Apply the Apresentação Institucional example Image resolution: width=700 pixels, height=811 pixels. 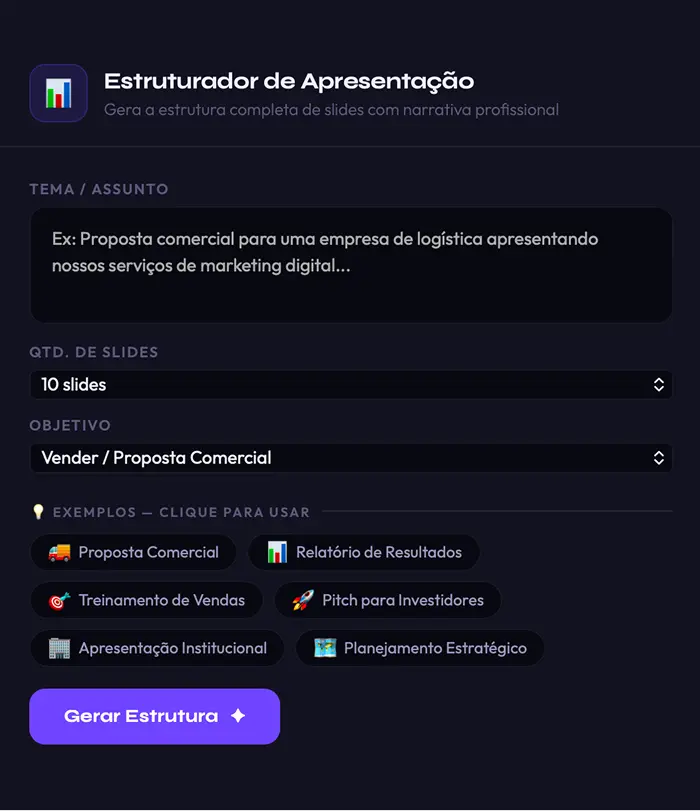157,648
